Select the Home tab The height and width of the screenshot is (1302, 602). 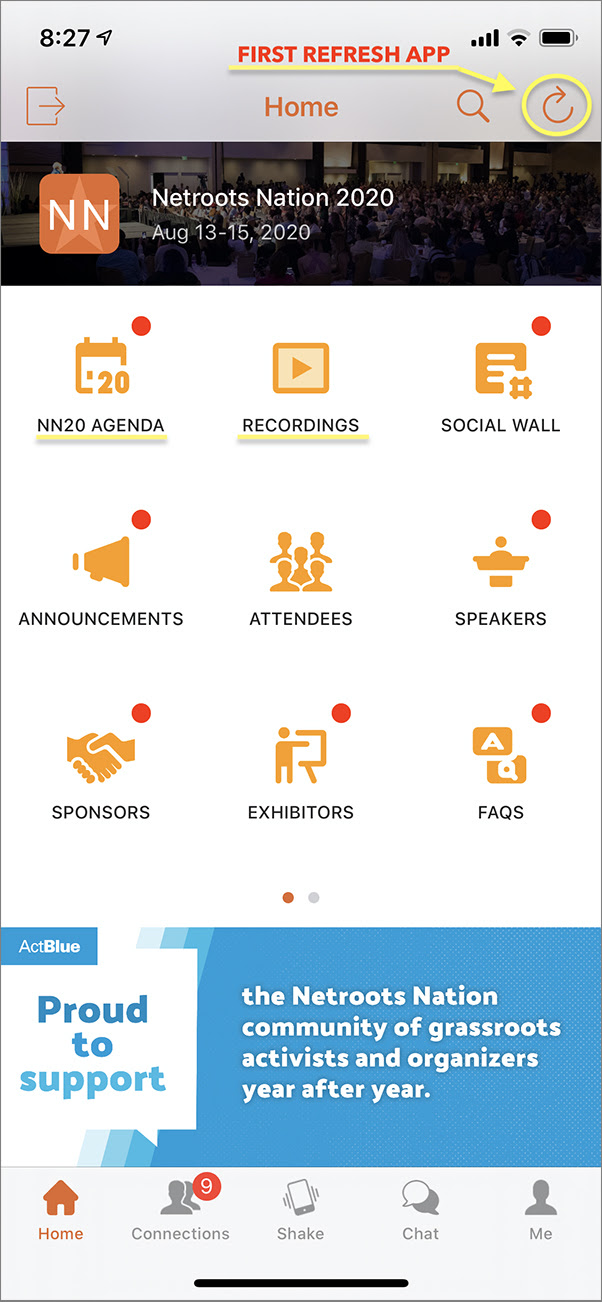(61, 1209)
